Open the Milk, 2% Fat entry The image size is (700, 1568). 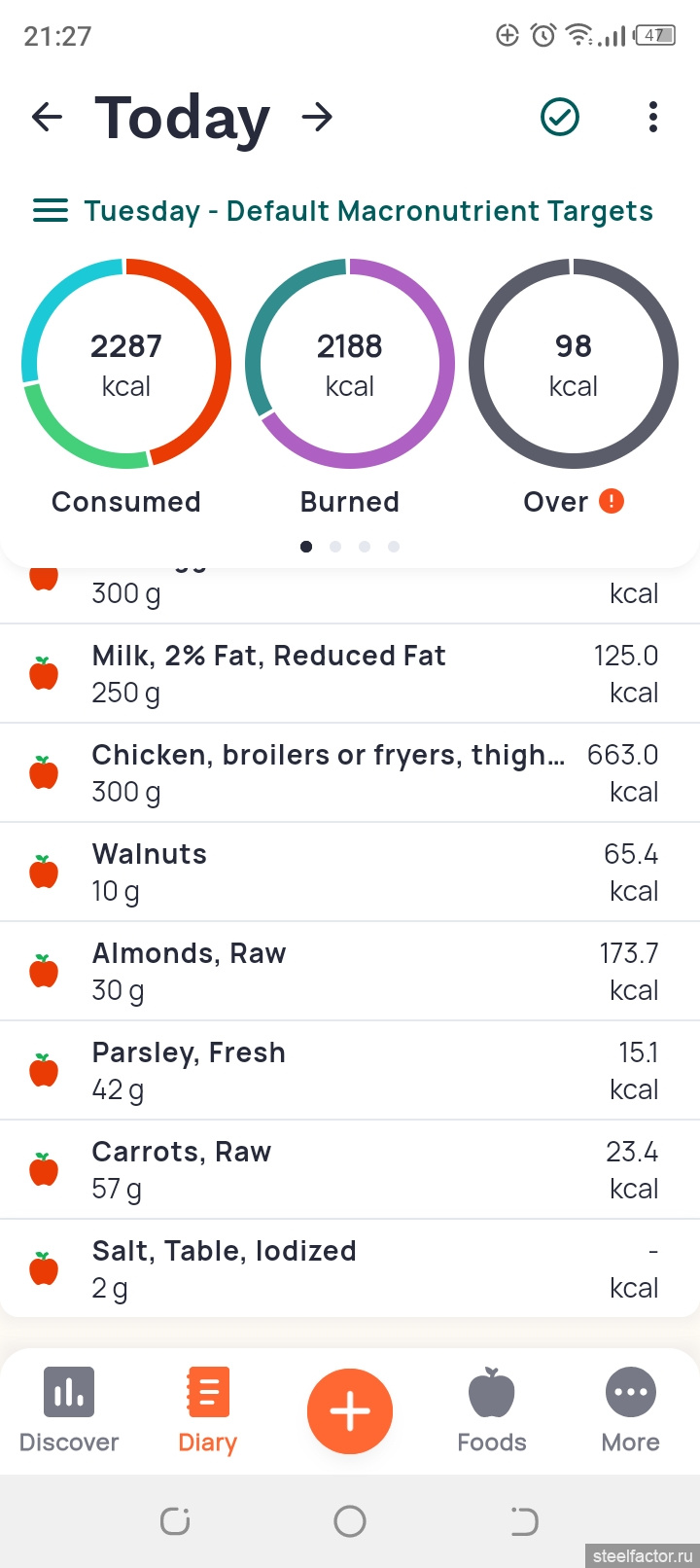[x=350, y=674]
